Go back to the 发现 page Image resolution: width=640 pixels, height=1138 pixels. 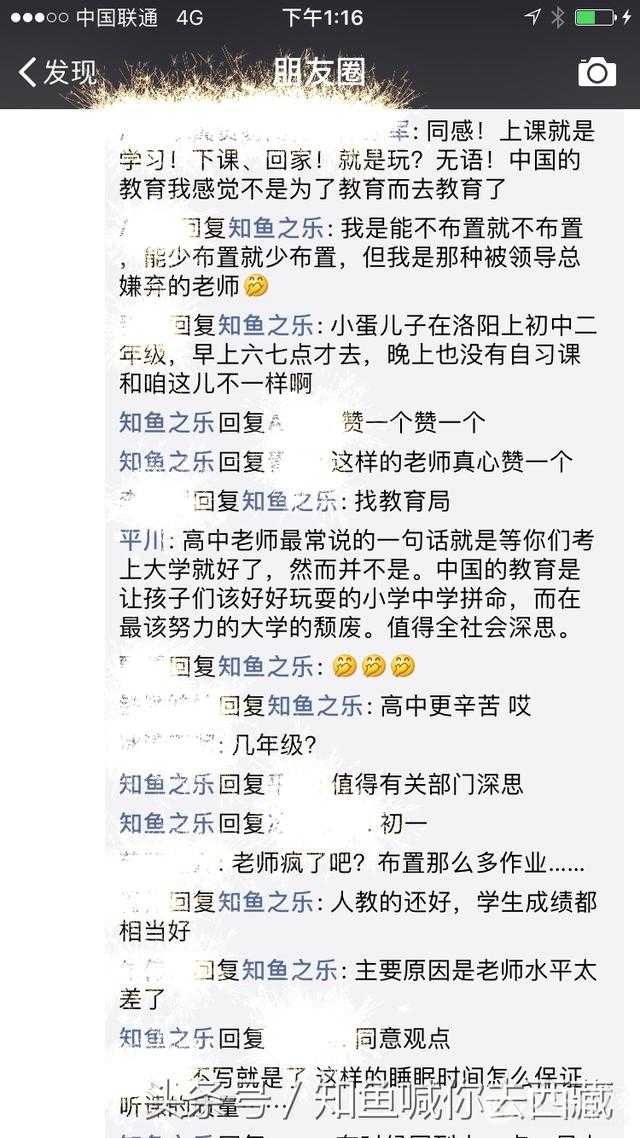coord(58,72)
